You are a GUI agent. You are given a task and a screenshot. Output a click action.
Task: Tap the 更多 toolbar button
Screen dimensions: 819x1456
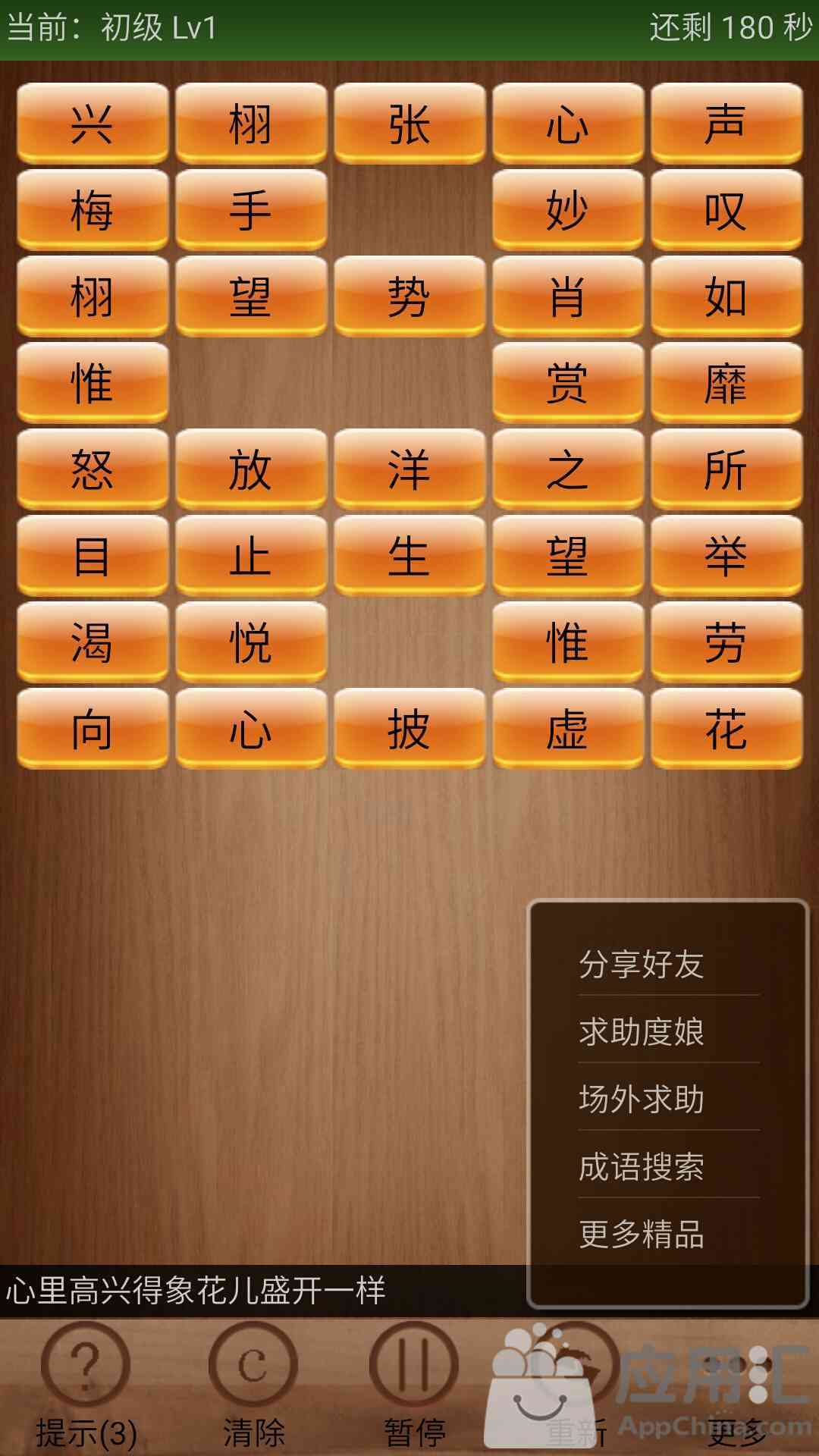(736, 1388)
